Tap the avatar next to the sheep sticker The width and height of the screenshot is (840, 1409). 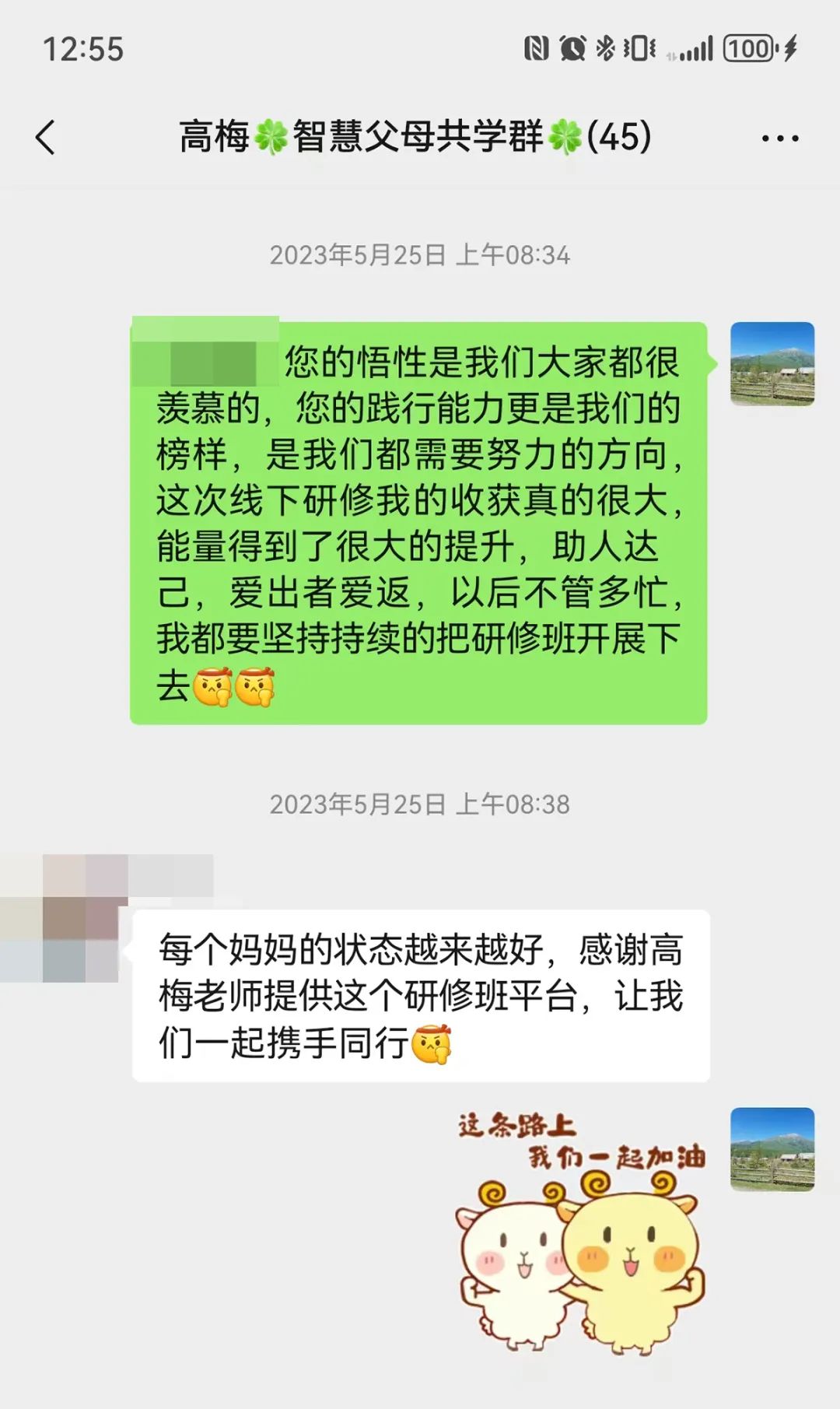[772, 1149]
